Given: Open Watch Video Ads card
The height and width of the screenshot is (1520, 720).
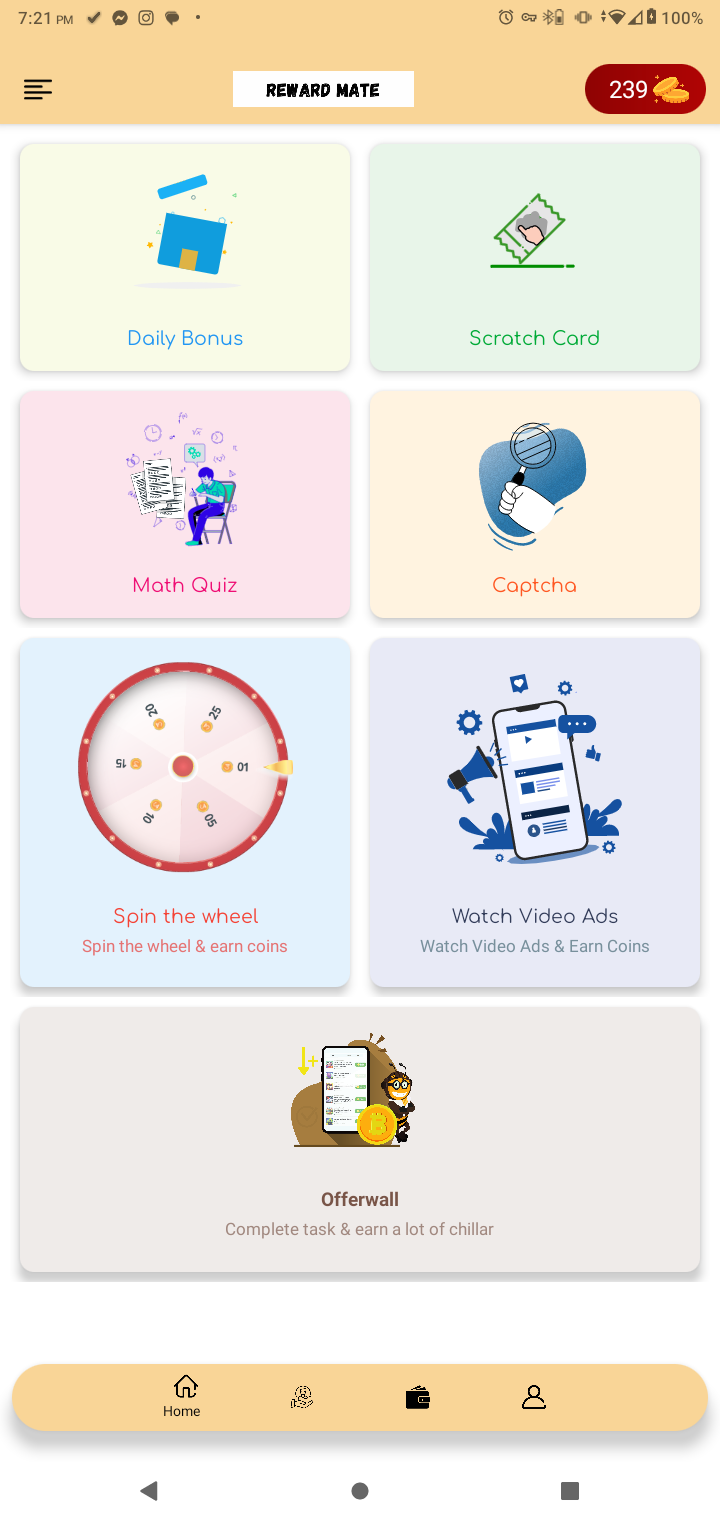Looking at the screenshot, I should coord(535,812).
